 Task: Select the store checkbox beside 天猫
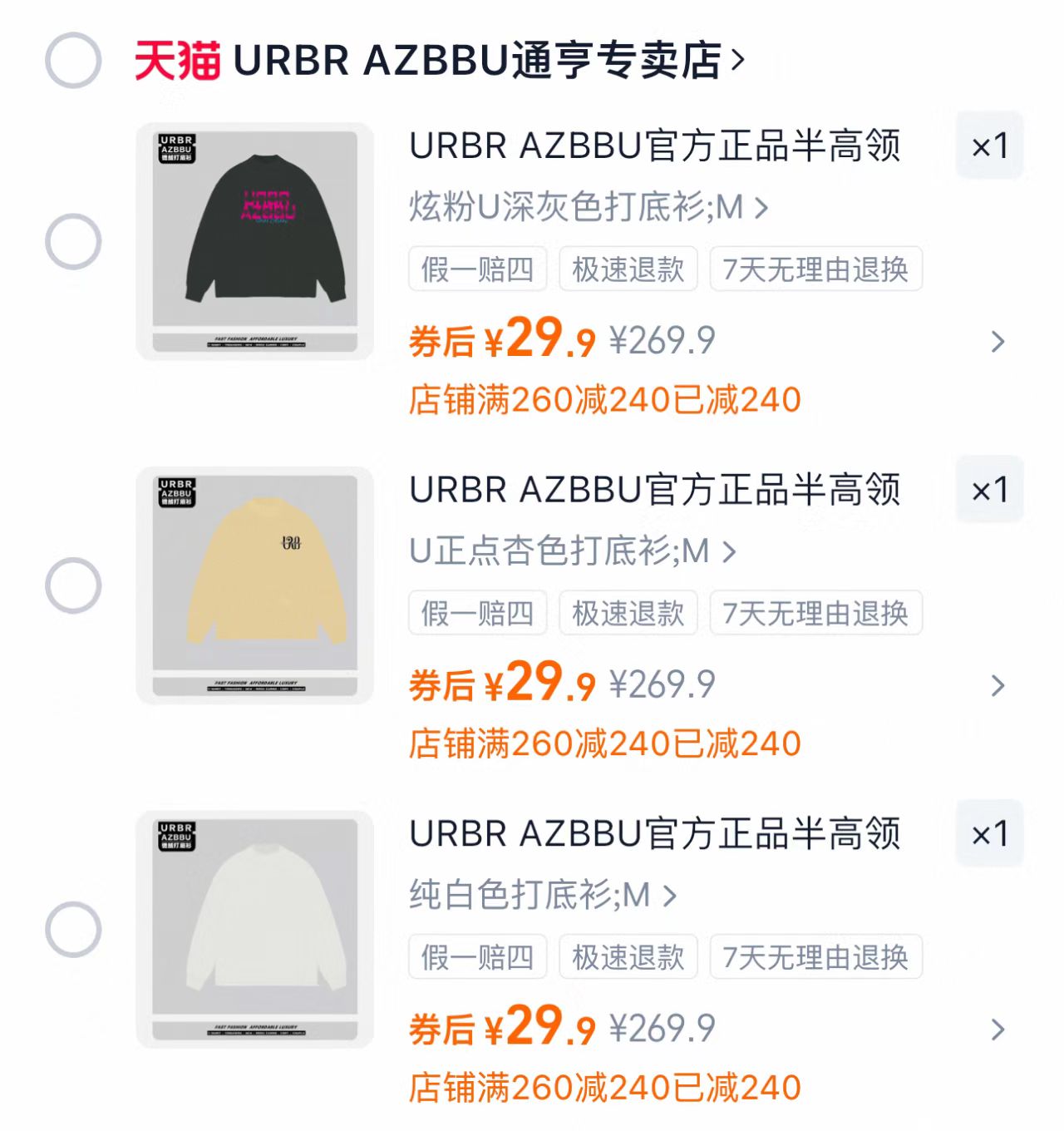[73, 61]
